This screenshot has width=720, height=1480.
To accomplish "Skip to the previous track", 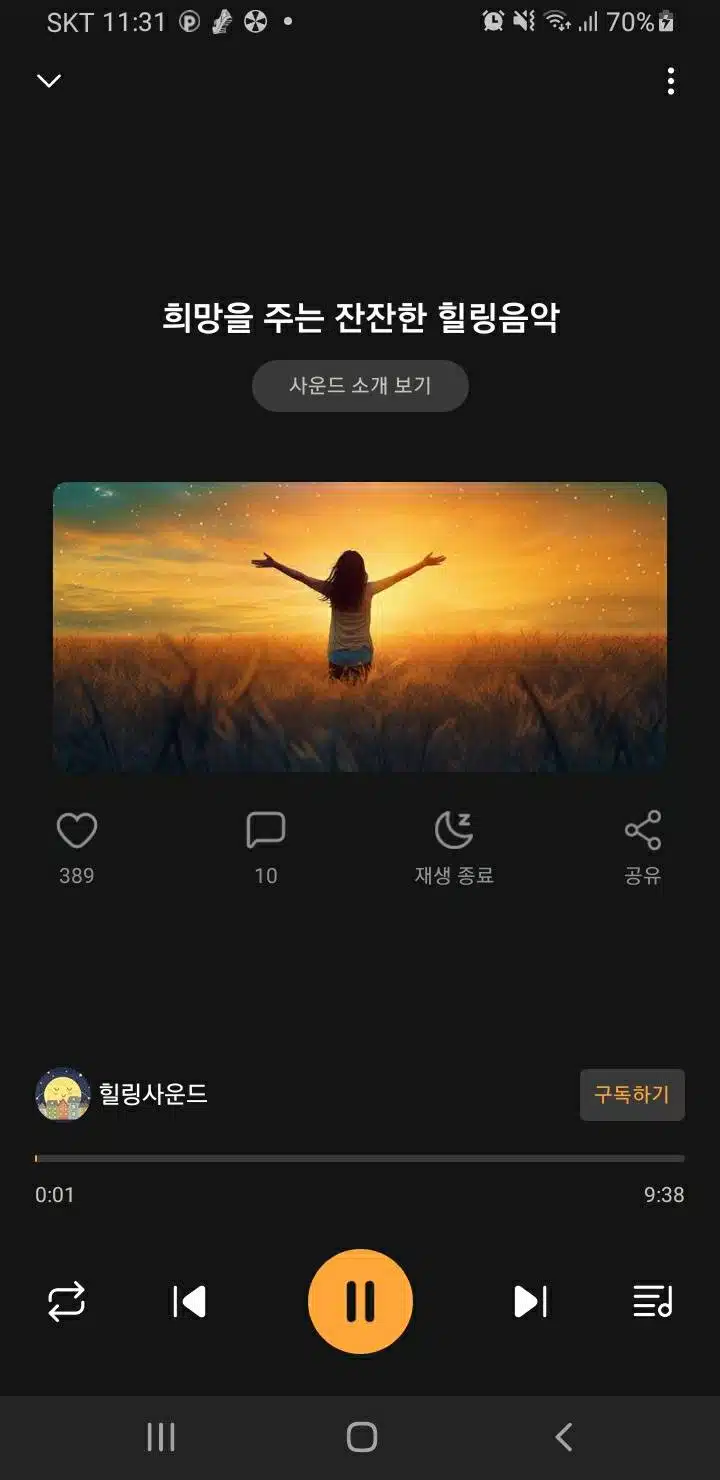I will [x=189, y=1302].
